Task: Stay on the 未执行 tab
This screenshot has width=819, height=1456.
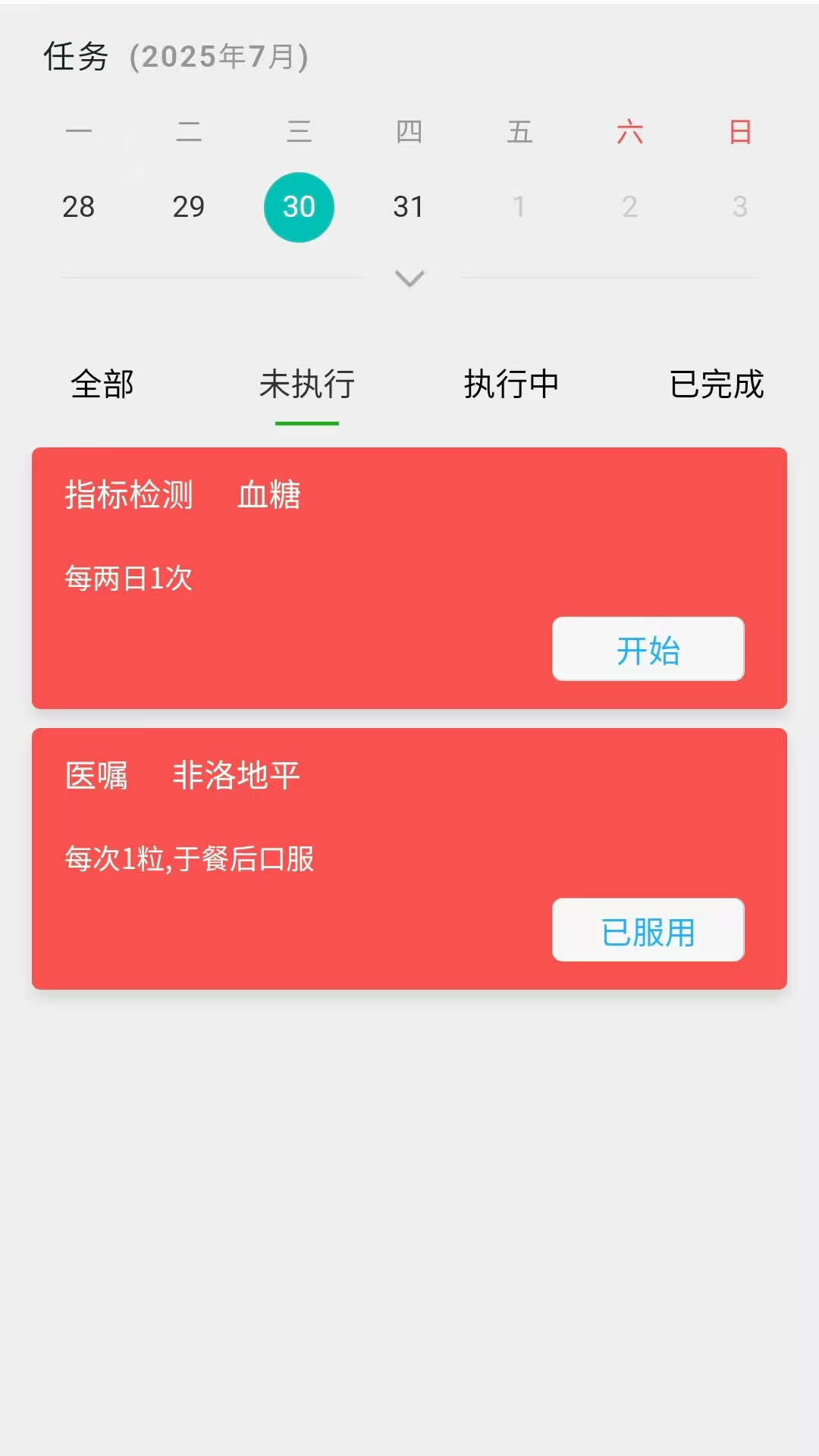Action: coord(306,384)
